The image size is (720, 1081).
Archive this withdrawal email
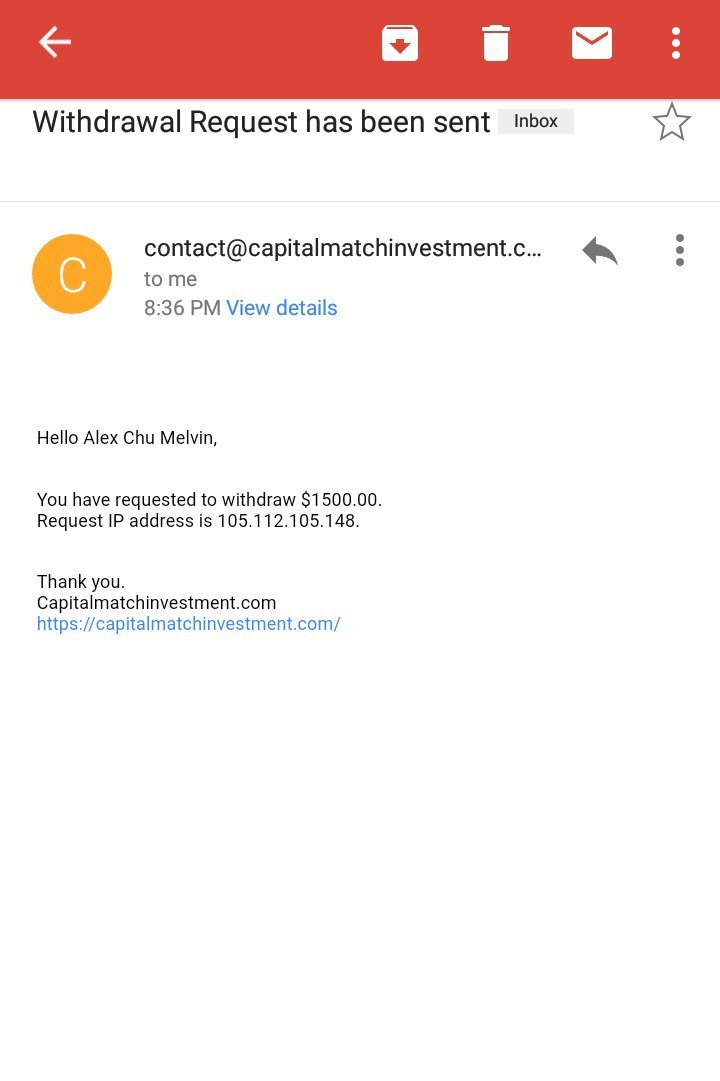(x=400, y=43)
